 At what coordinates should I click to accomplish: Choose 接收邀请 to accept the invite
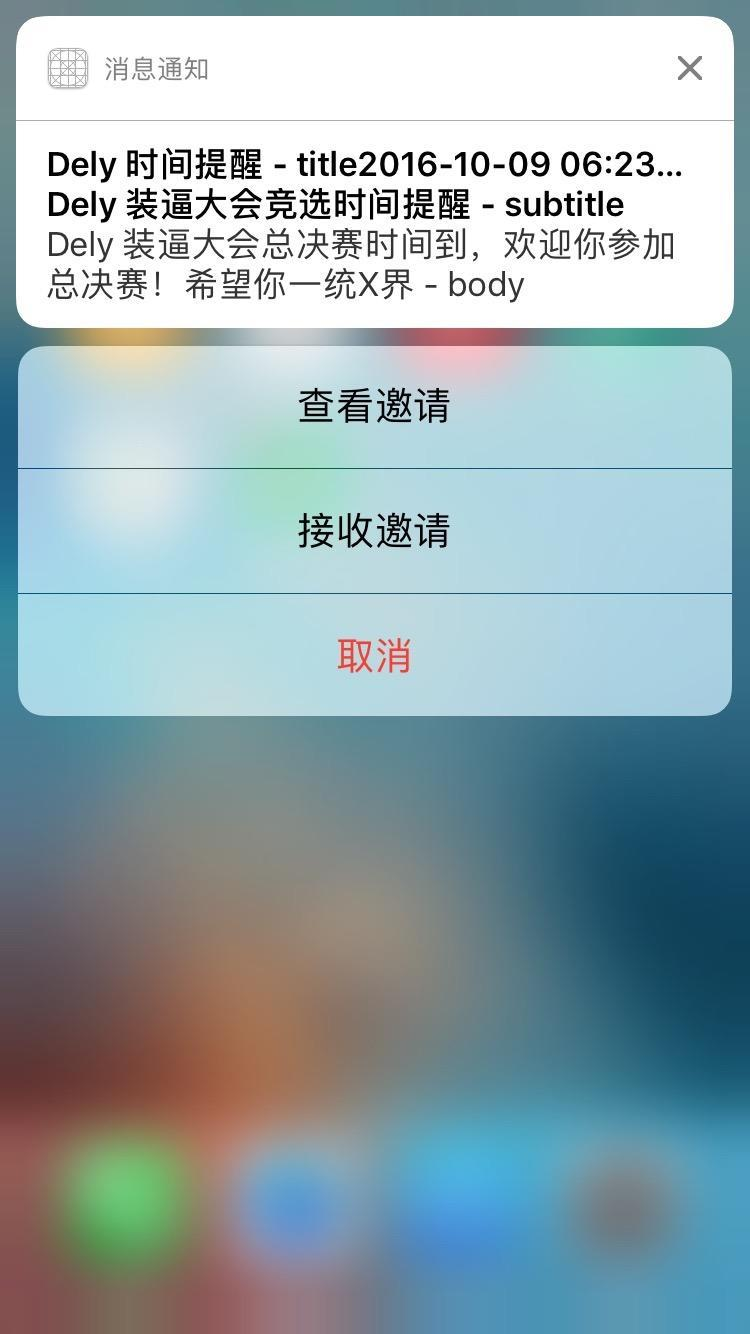374,531
